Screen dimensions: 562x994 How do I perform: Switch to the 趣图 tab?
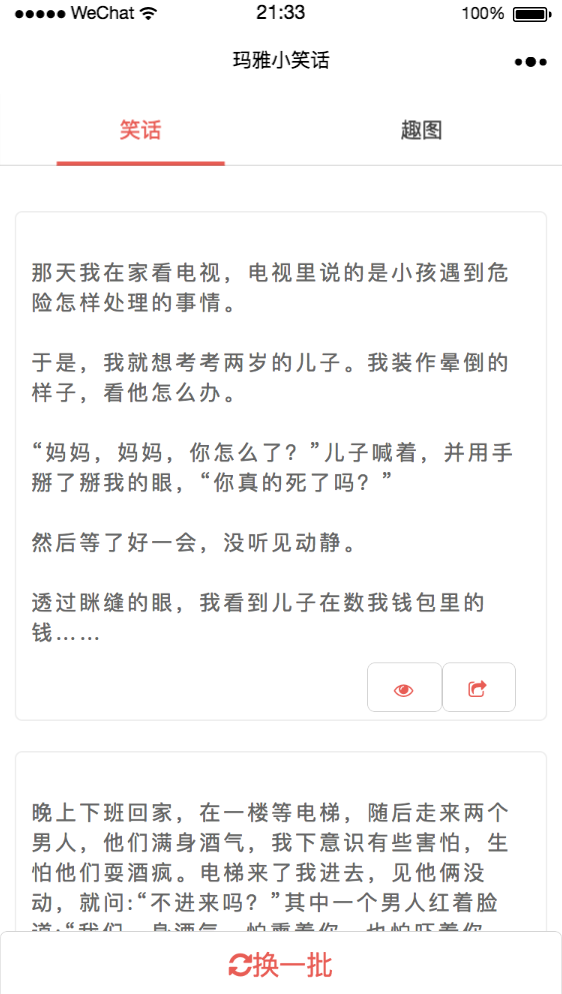(421, 131)
